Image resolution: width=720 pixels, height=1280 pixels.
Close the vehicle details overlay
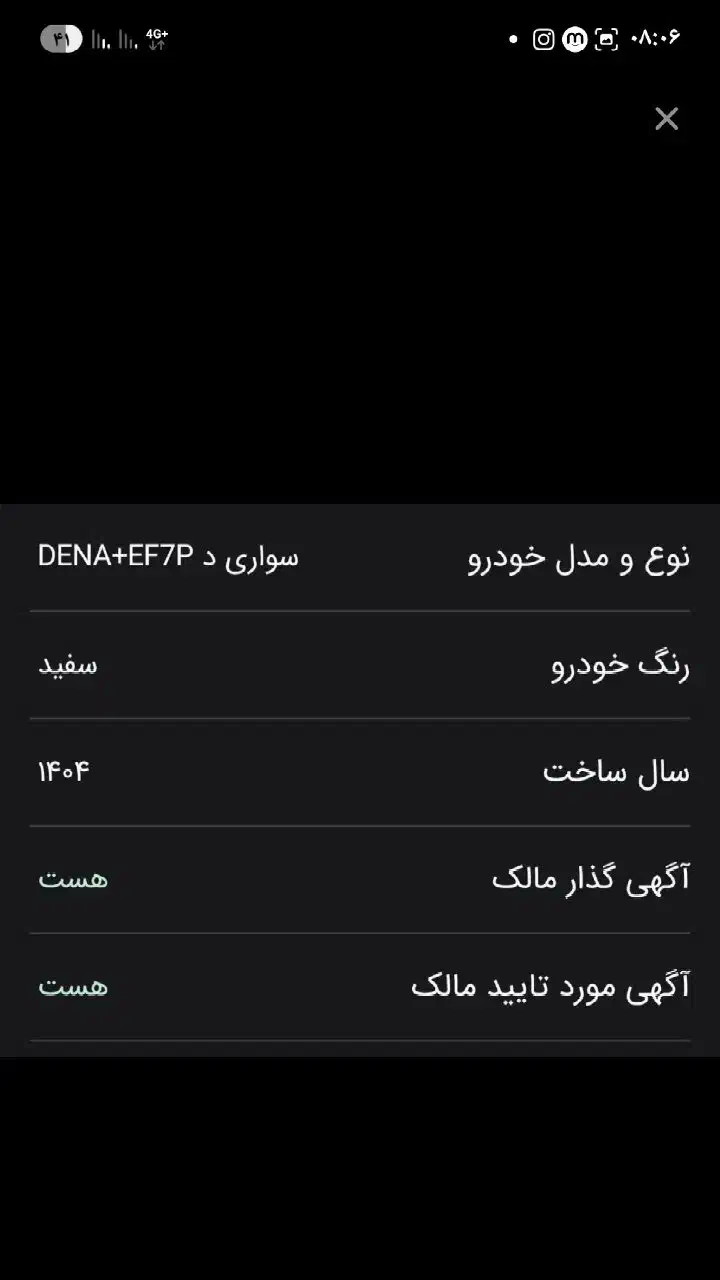pos(666,119)
